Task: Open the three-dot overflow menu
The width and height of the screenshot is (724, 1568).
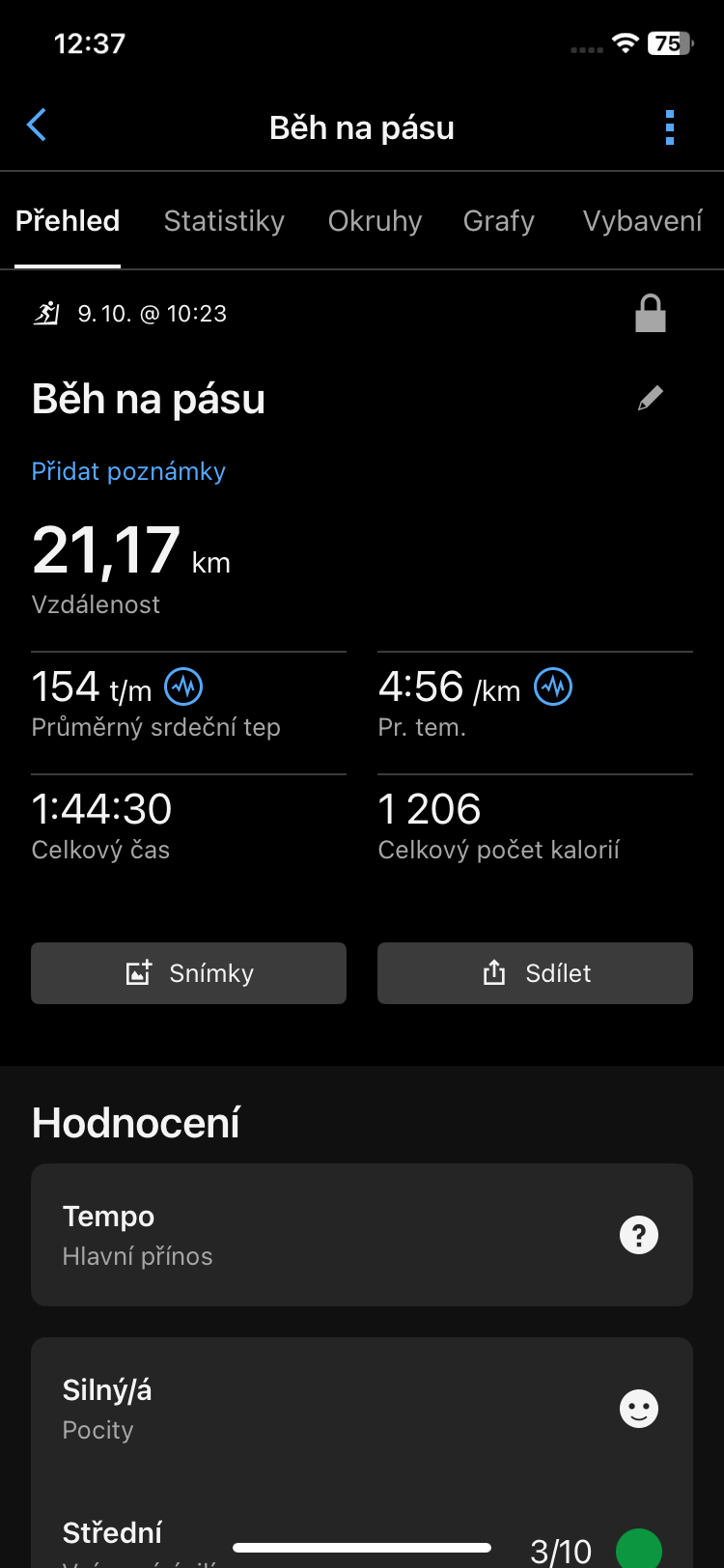Action: (669, 127)
